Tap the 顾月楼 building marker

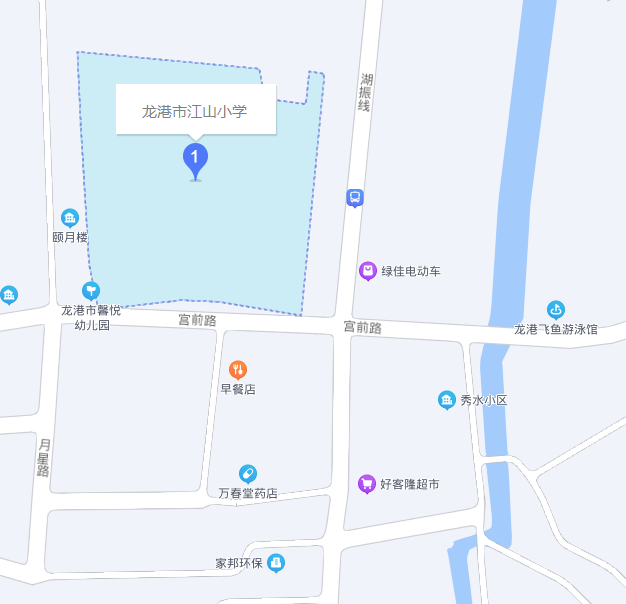(x=70, y=218)
